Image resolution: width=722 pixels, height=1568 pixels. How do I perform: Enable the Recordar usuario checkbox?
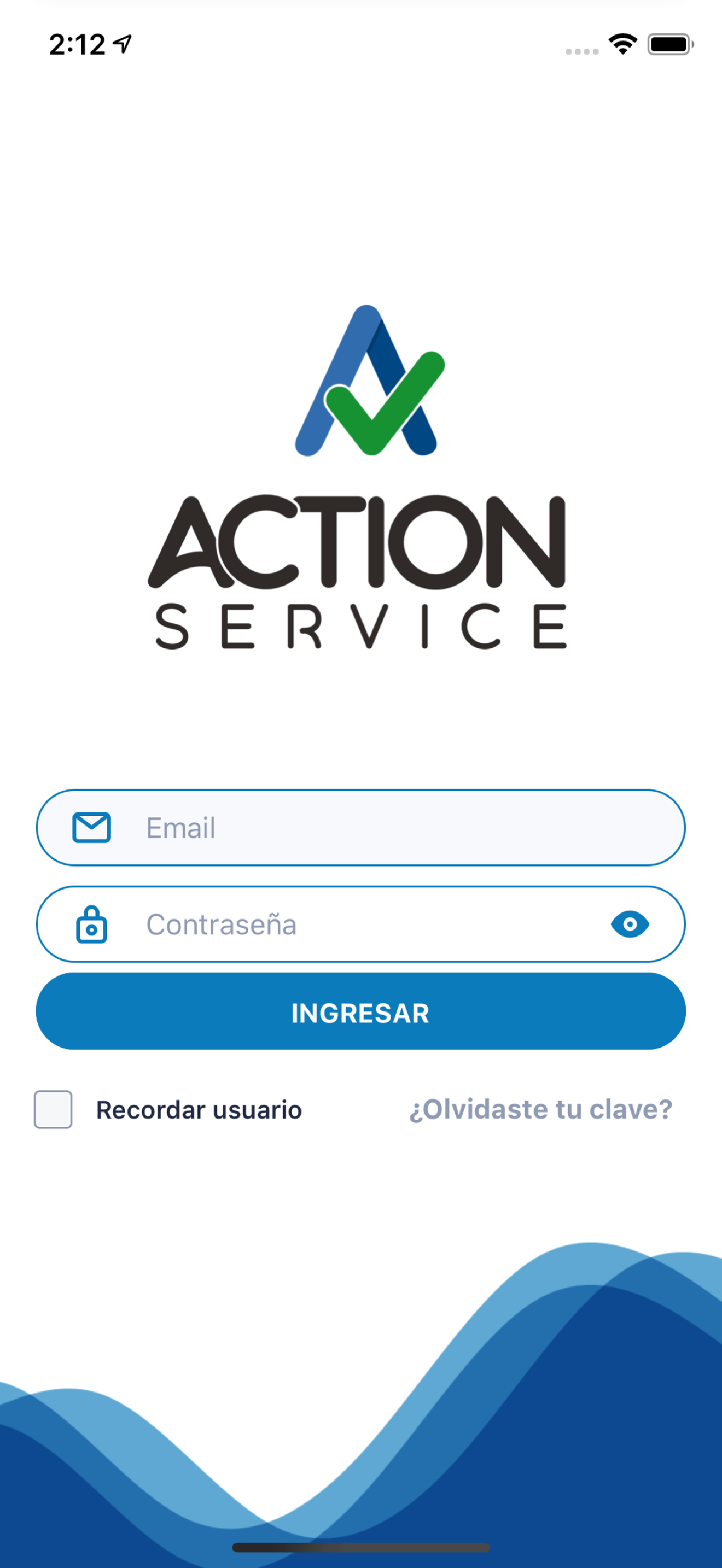(x=53, y=1109)
